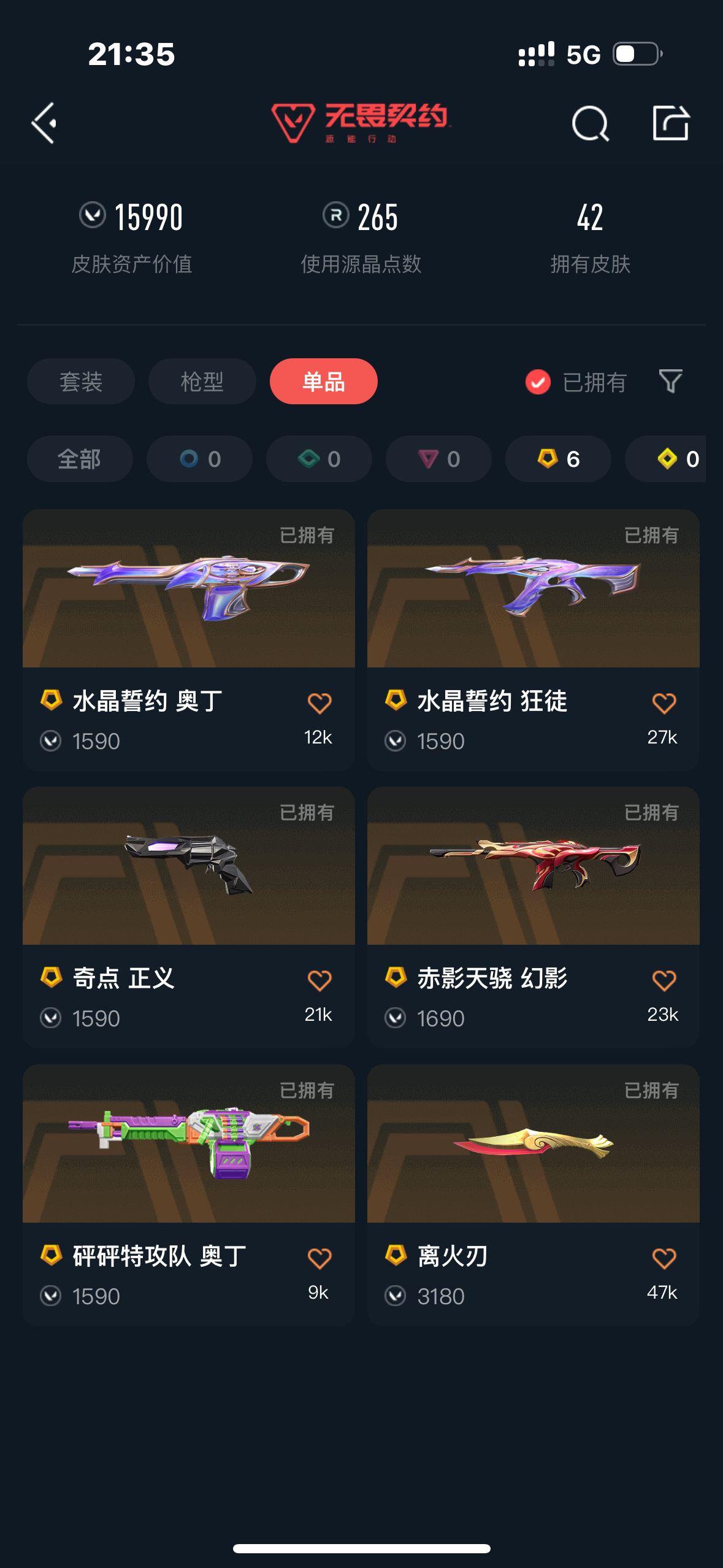Select the 全部 rarity chip
The width and height of the screenshot is (723, 1568).
point(80,459)
